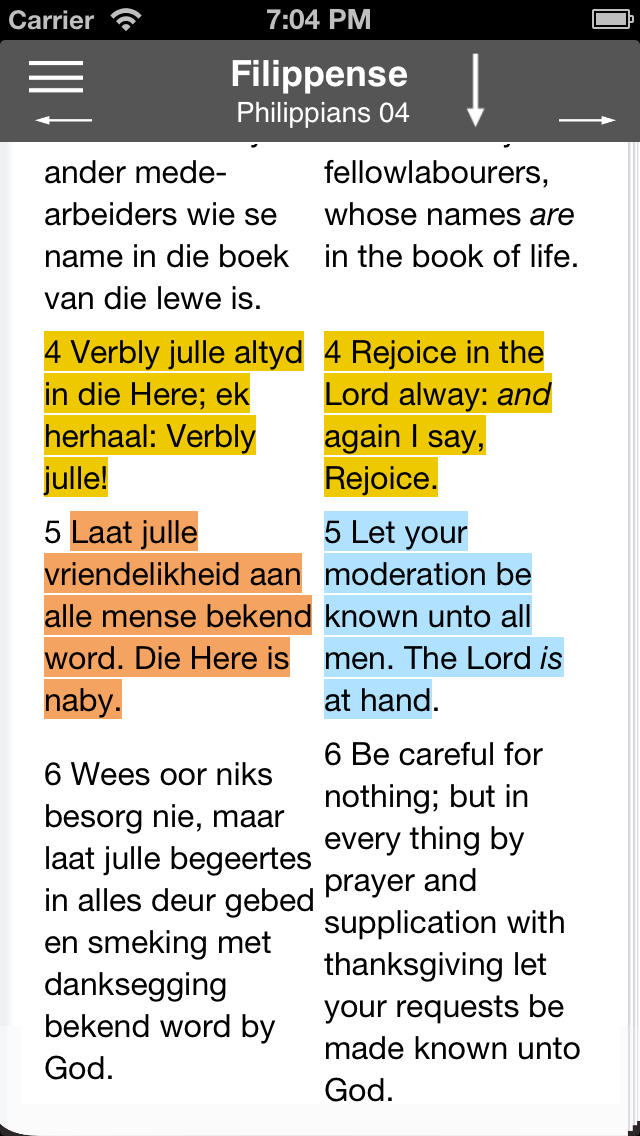Go to previous chapter with left arrow

click(63, 121)
